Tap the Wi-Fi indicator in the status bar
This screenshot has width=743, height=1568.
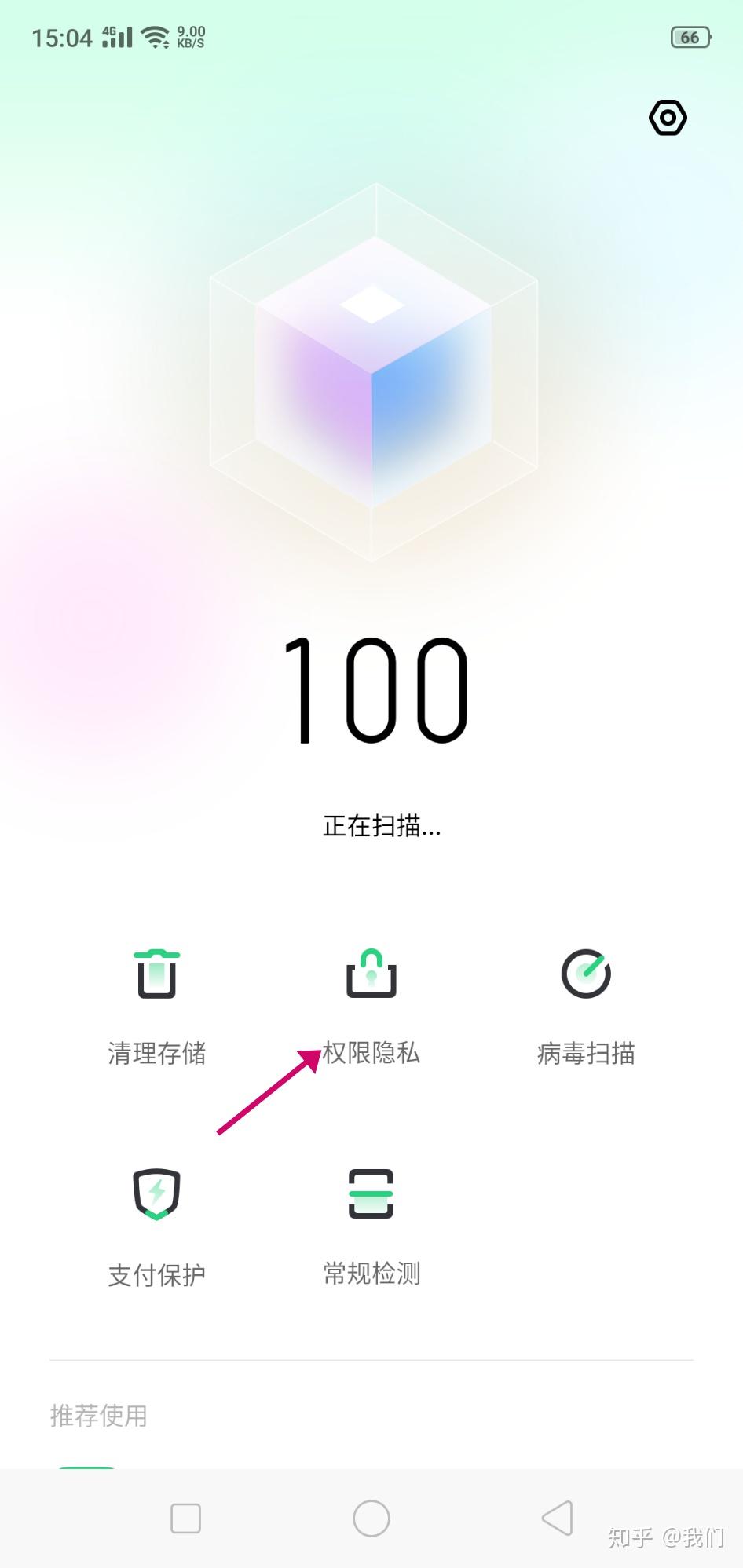click(x=154, y=35)
